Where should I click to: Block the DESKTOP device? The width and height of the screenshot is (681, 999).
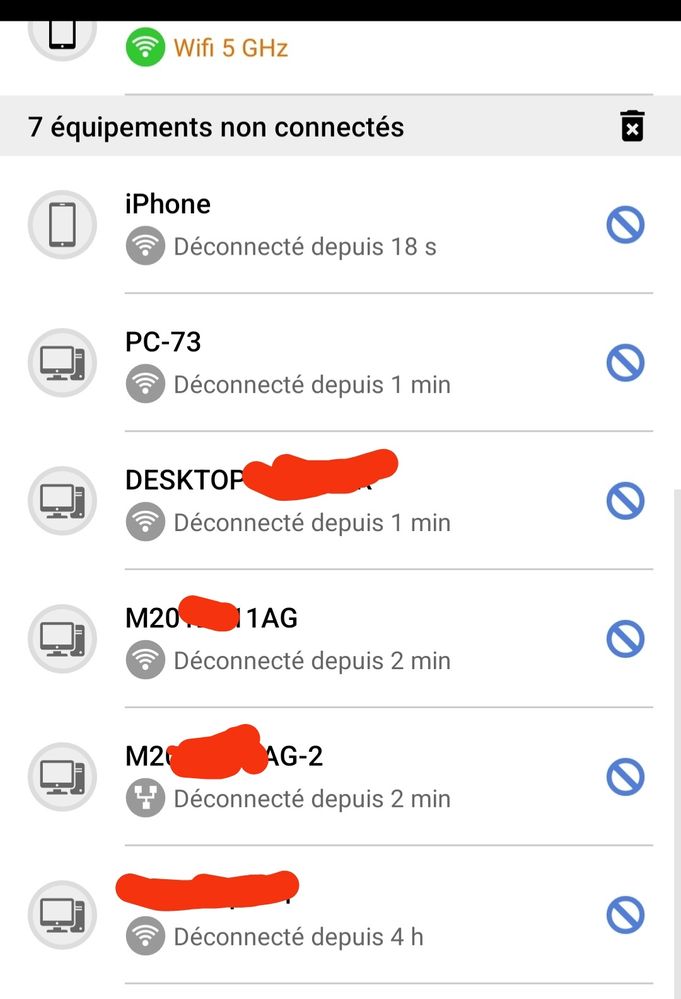coord(626,501)
